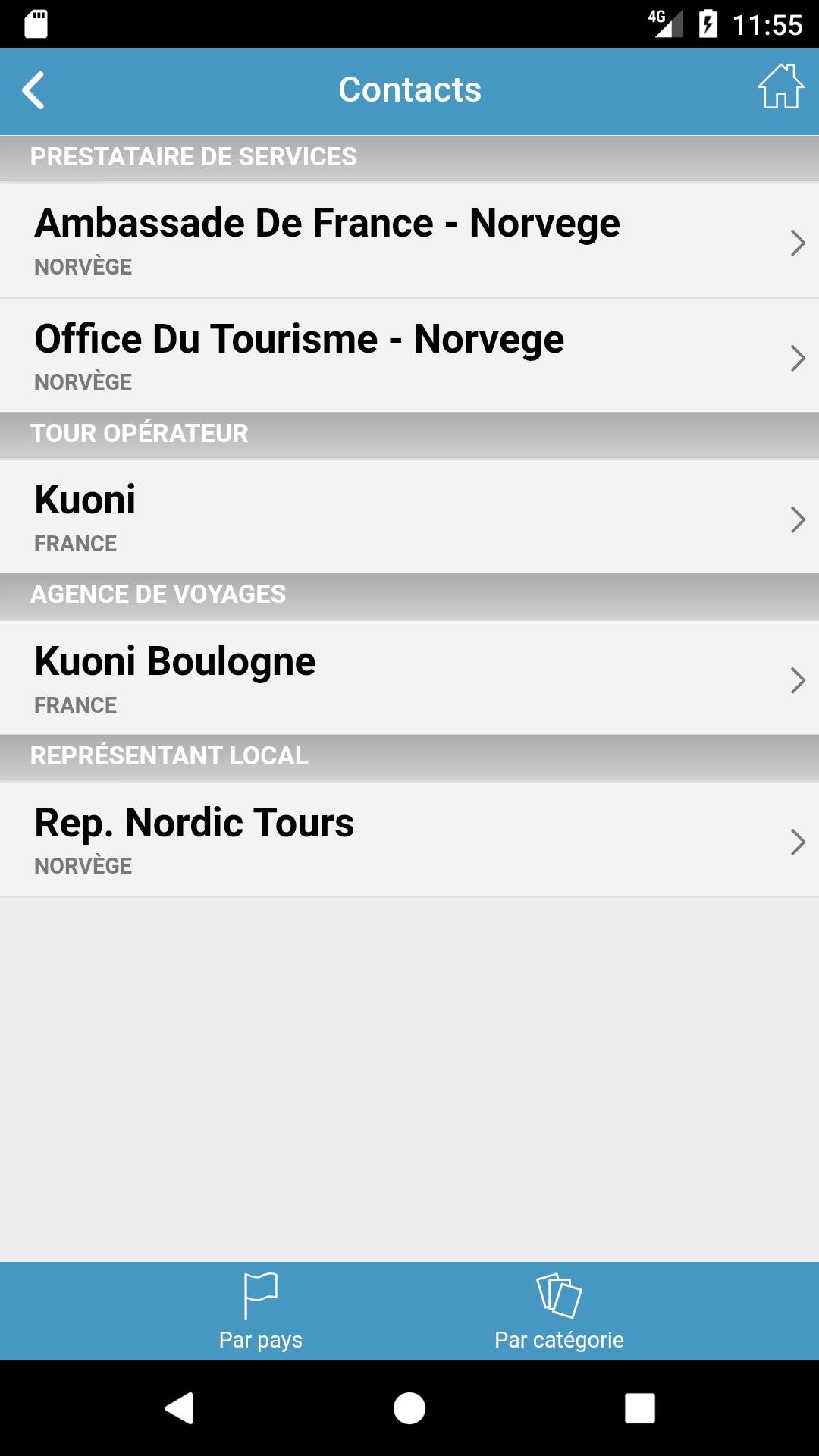Open the Kuoni tour operator contact
This screenshot has width=819, height=1456.
(409, 517)
